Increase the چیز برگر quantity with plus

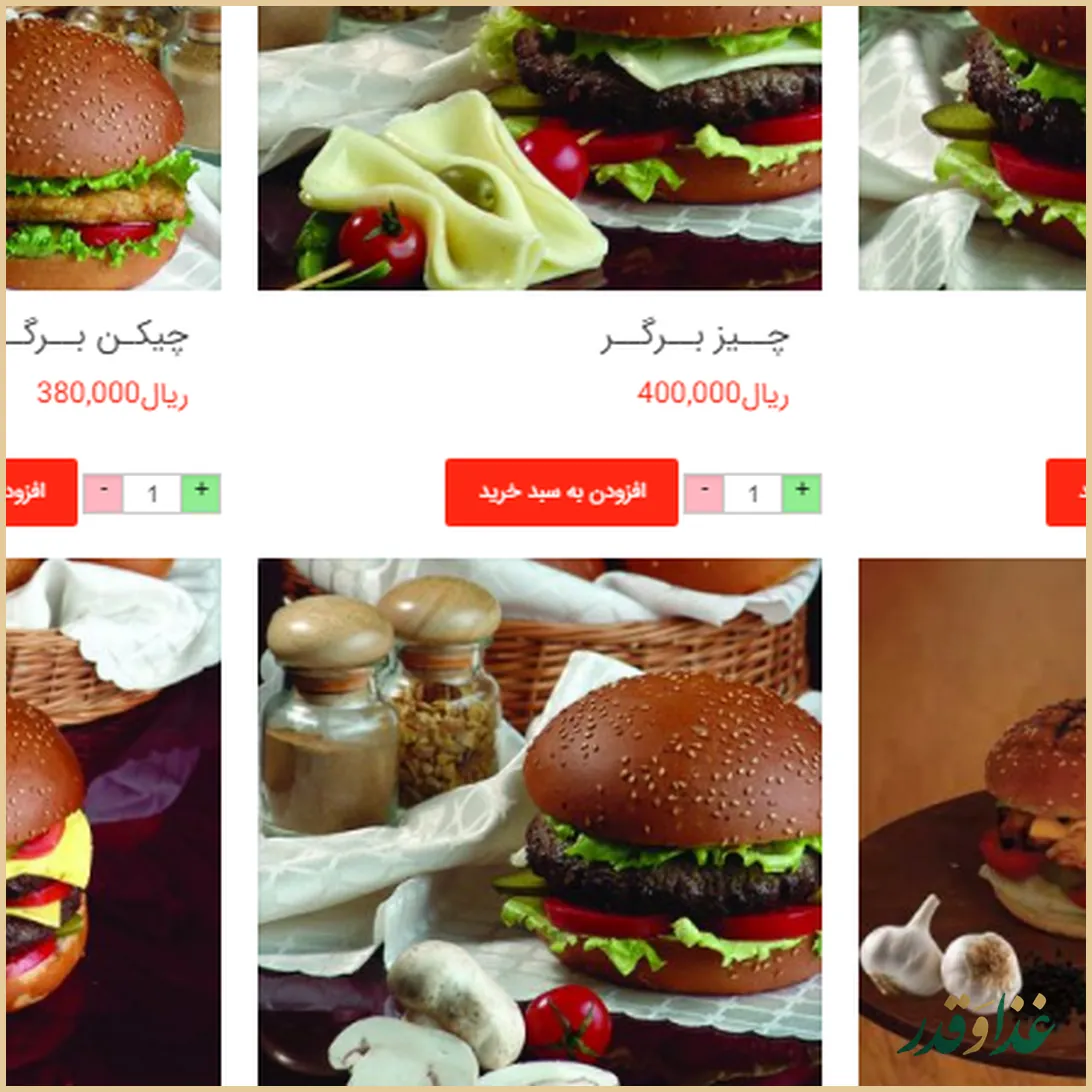tap(801, 492)
